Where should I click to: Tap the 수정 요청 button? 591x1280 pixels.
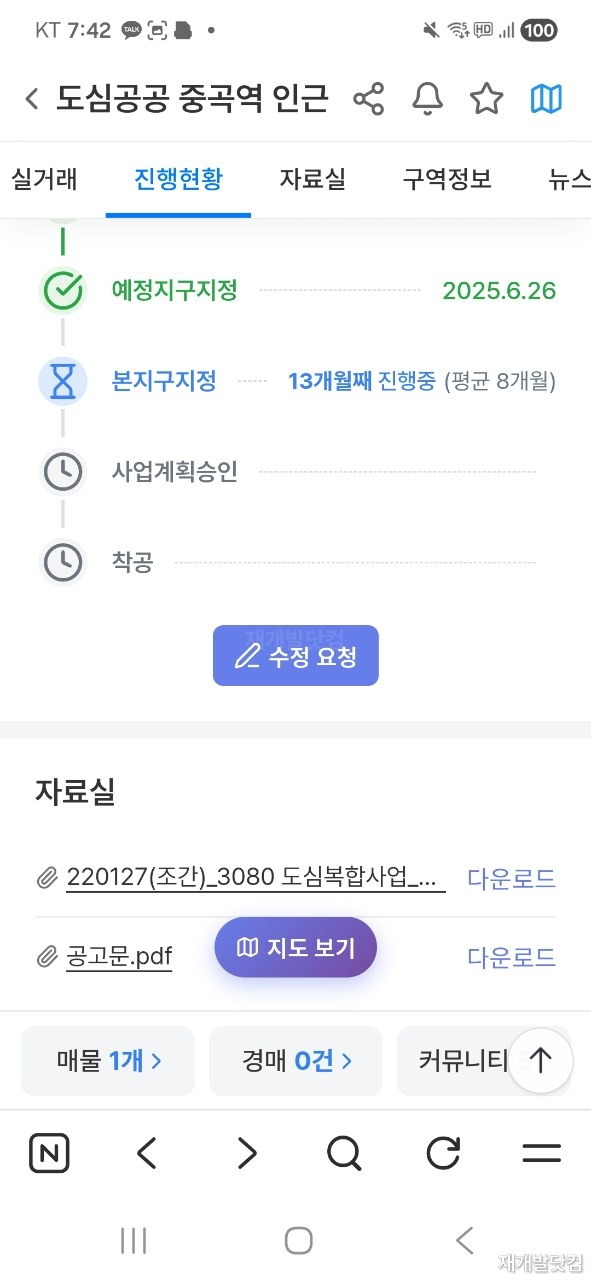point(296,656)
